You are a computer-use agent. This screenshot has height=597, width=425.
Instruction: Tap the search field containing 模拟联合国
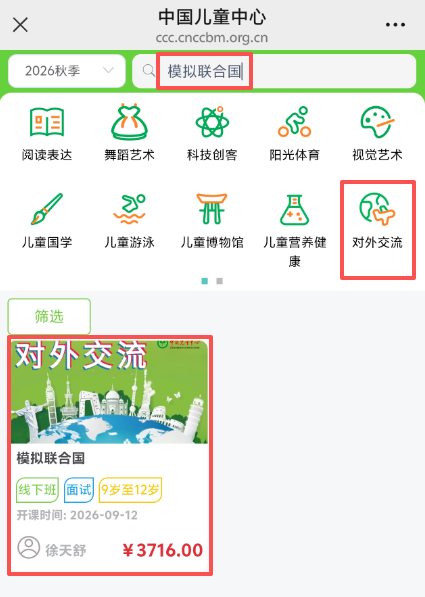pos(274,71)
